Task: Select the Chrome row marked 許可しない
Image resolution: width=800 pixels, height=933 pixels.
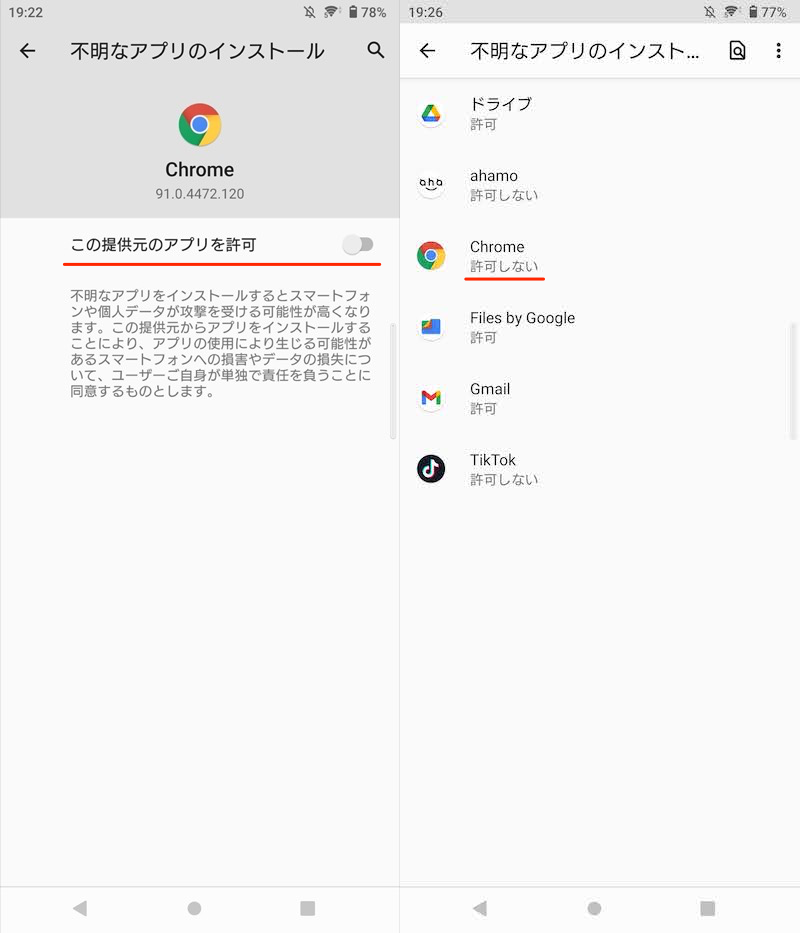Action: pos(600,255)
